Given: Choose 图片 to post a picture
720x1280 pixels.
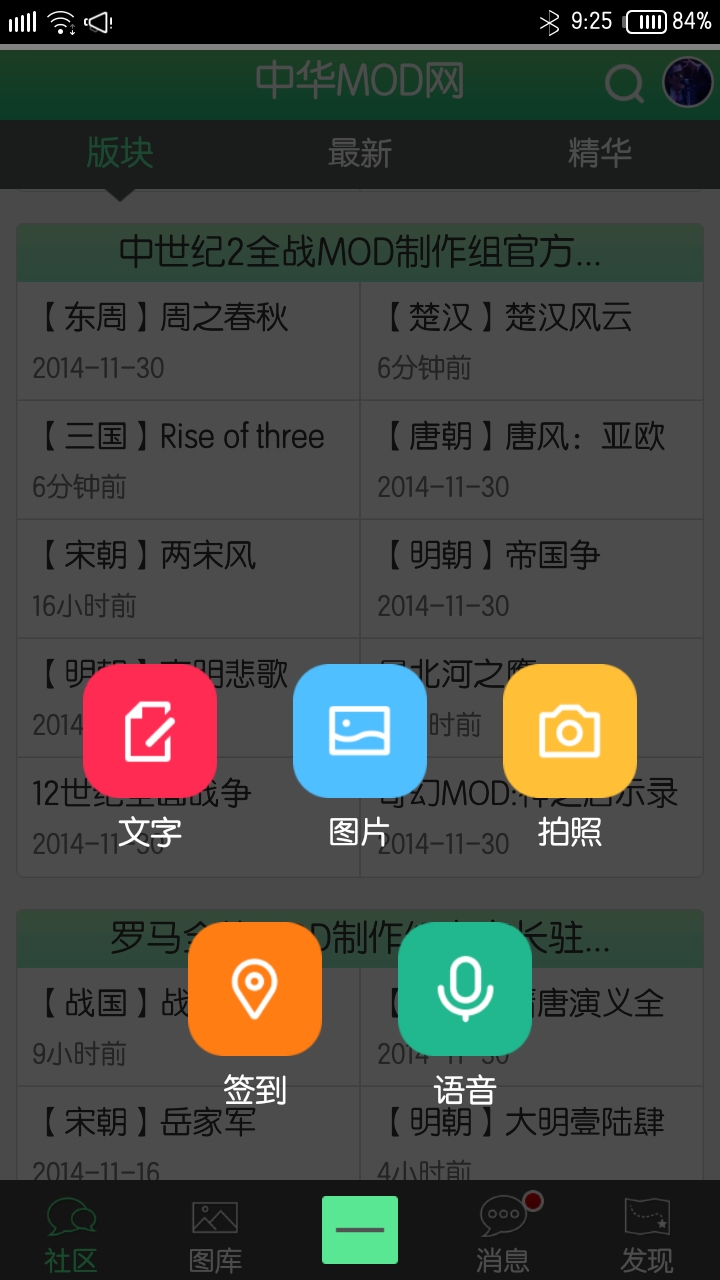Looking at the screenshot, I should pos(360,731).
